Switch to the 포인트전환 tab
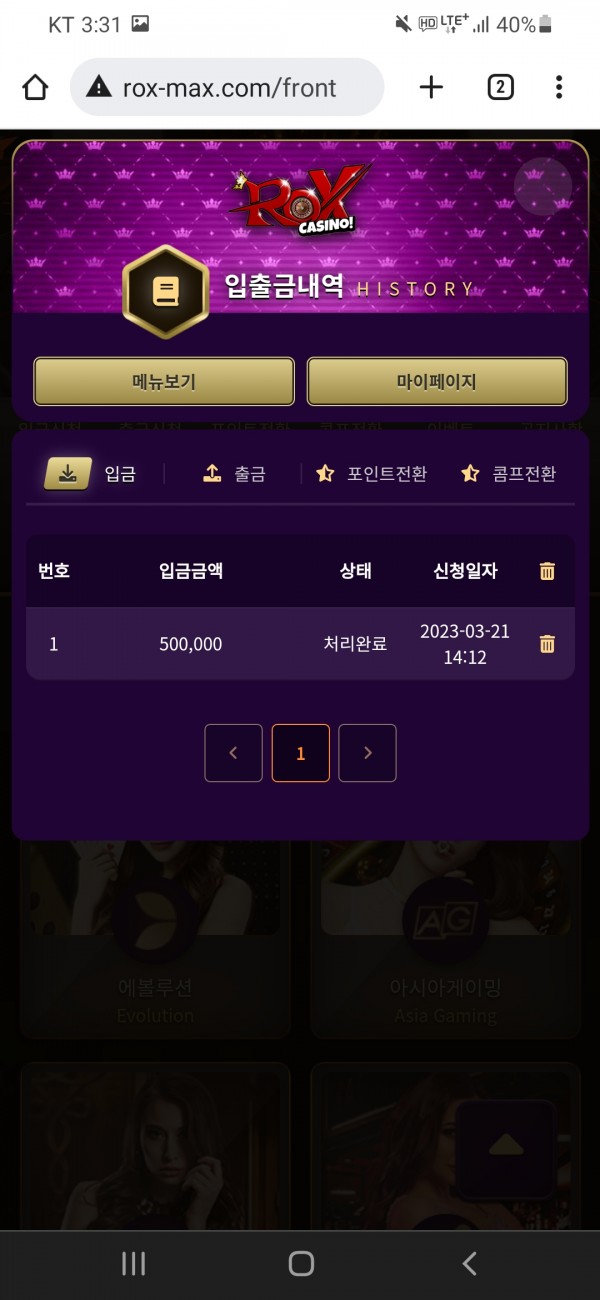 372,474
